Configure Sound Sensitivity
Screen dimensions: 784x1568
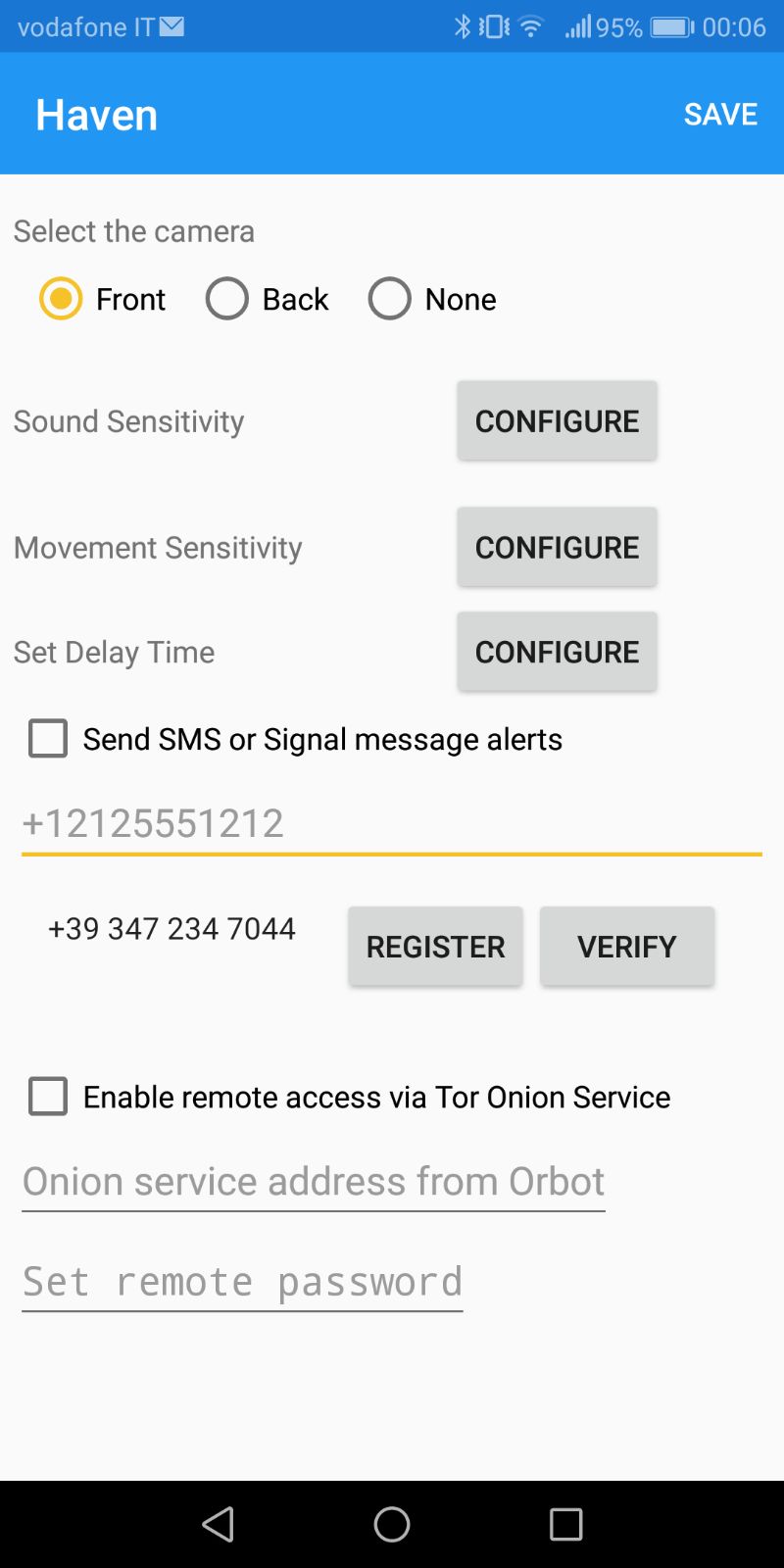(x=557, y=421)
